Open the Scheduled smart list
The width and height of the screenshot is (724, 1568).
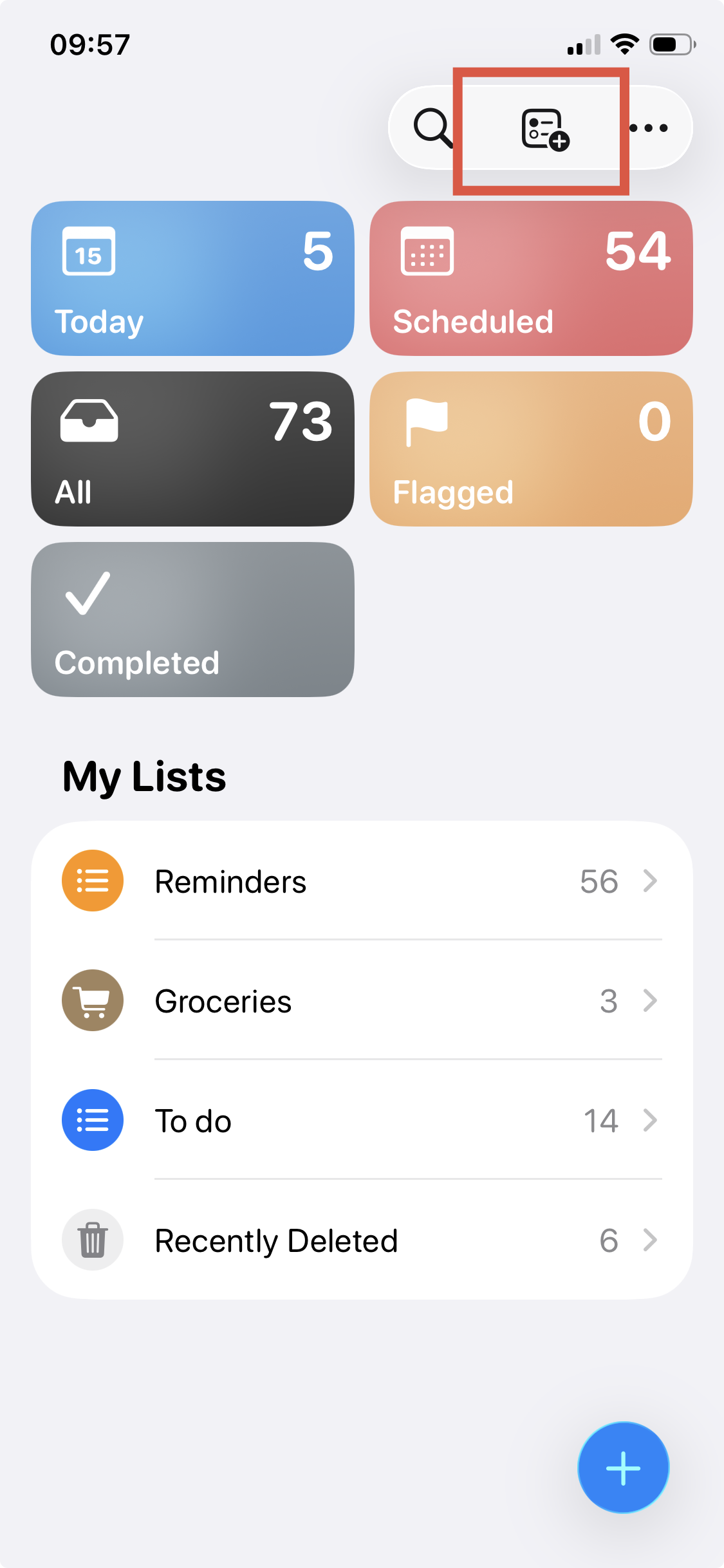click(x=531, y=278)
